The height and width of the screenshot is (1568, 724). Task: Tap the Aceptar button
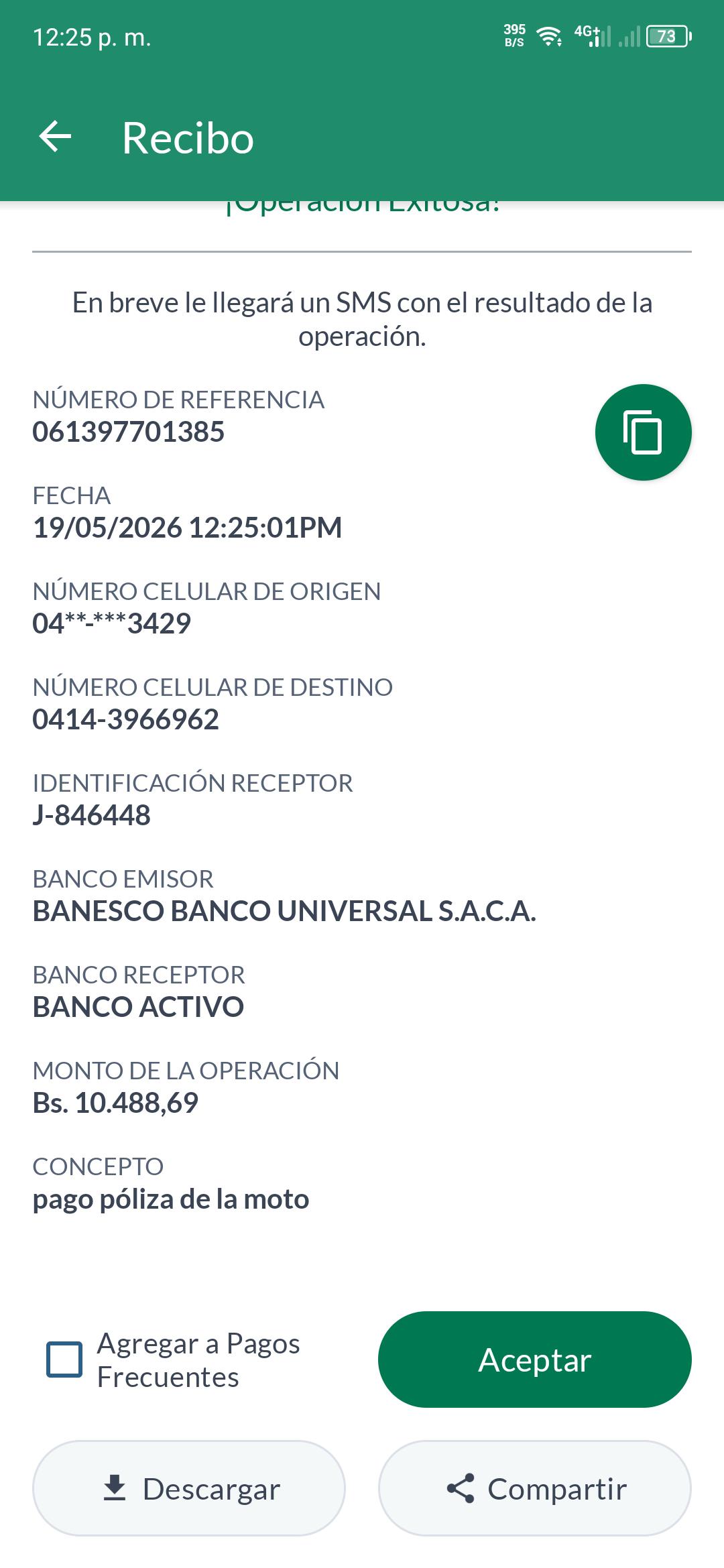[x=534, y=1360]
